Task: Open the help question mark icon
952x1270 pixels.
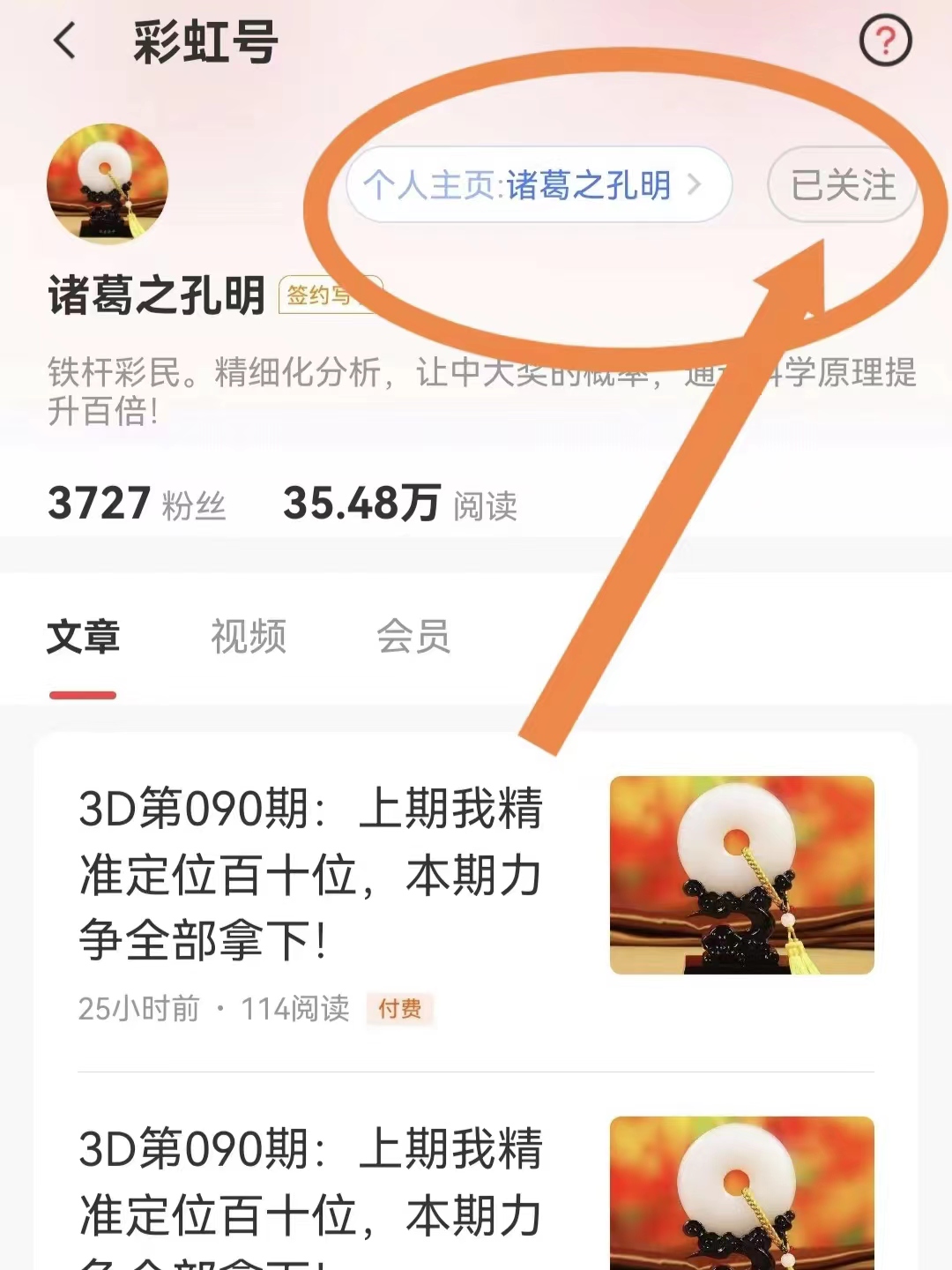Action: (x=885, y=41)
